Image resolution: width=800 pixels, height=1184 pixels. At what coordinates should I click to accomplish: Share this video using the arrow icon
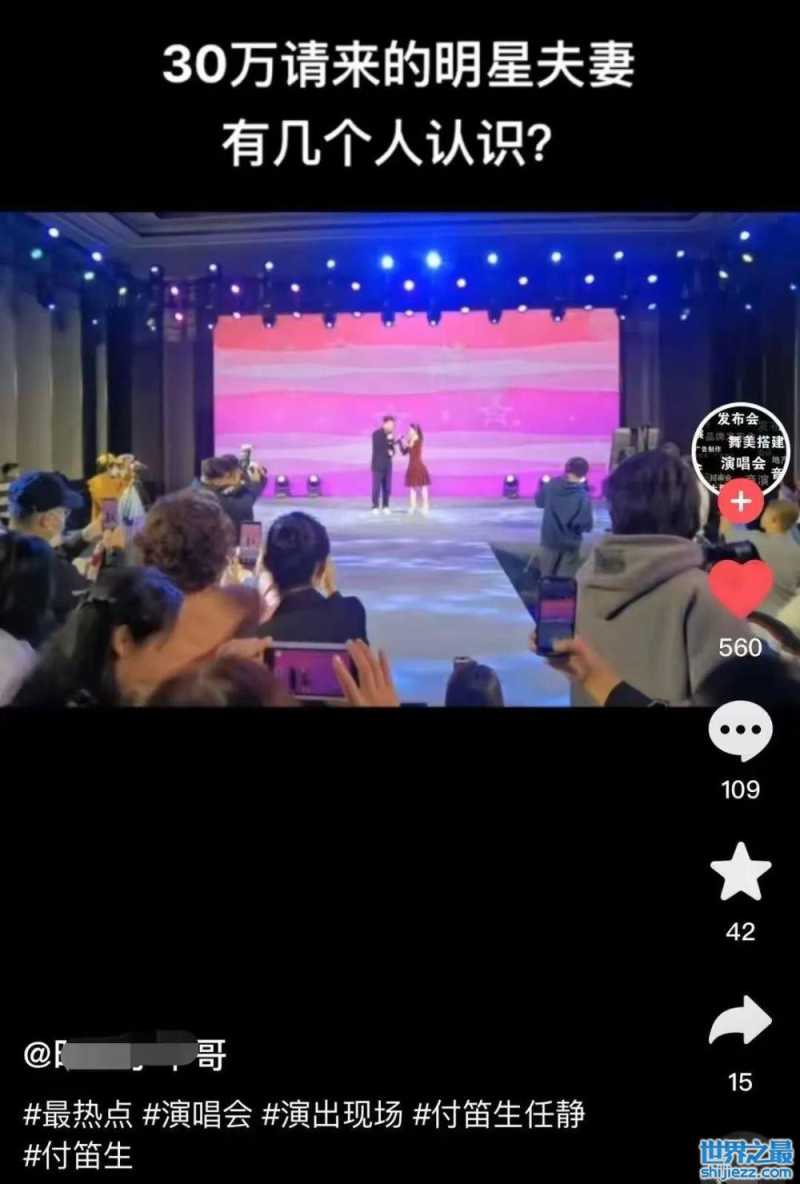pyautogui.click(x=740, y=1022)
